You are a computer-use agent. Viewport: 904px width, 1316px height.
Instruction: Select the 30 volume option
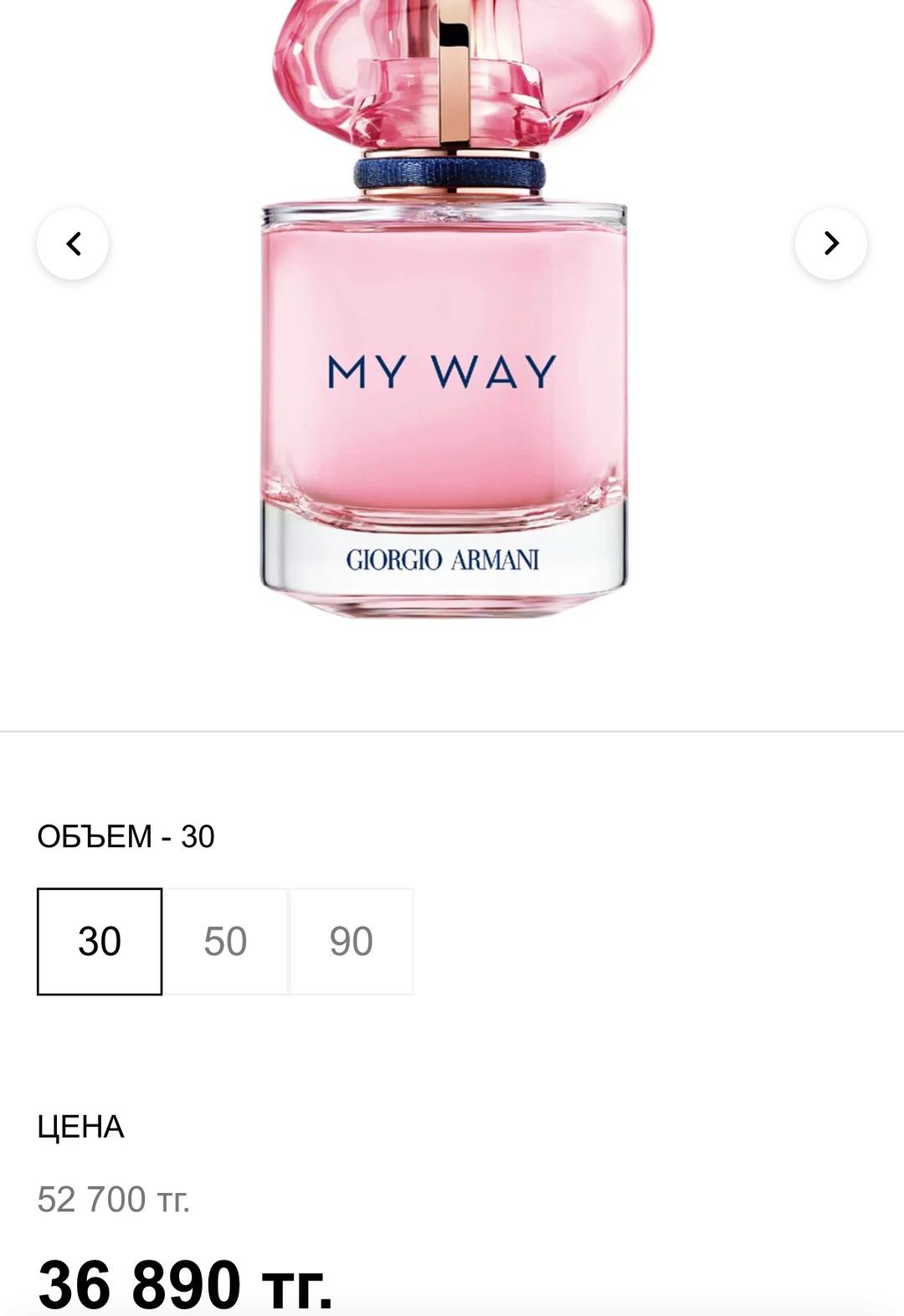(x=100, y=942)
